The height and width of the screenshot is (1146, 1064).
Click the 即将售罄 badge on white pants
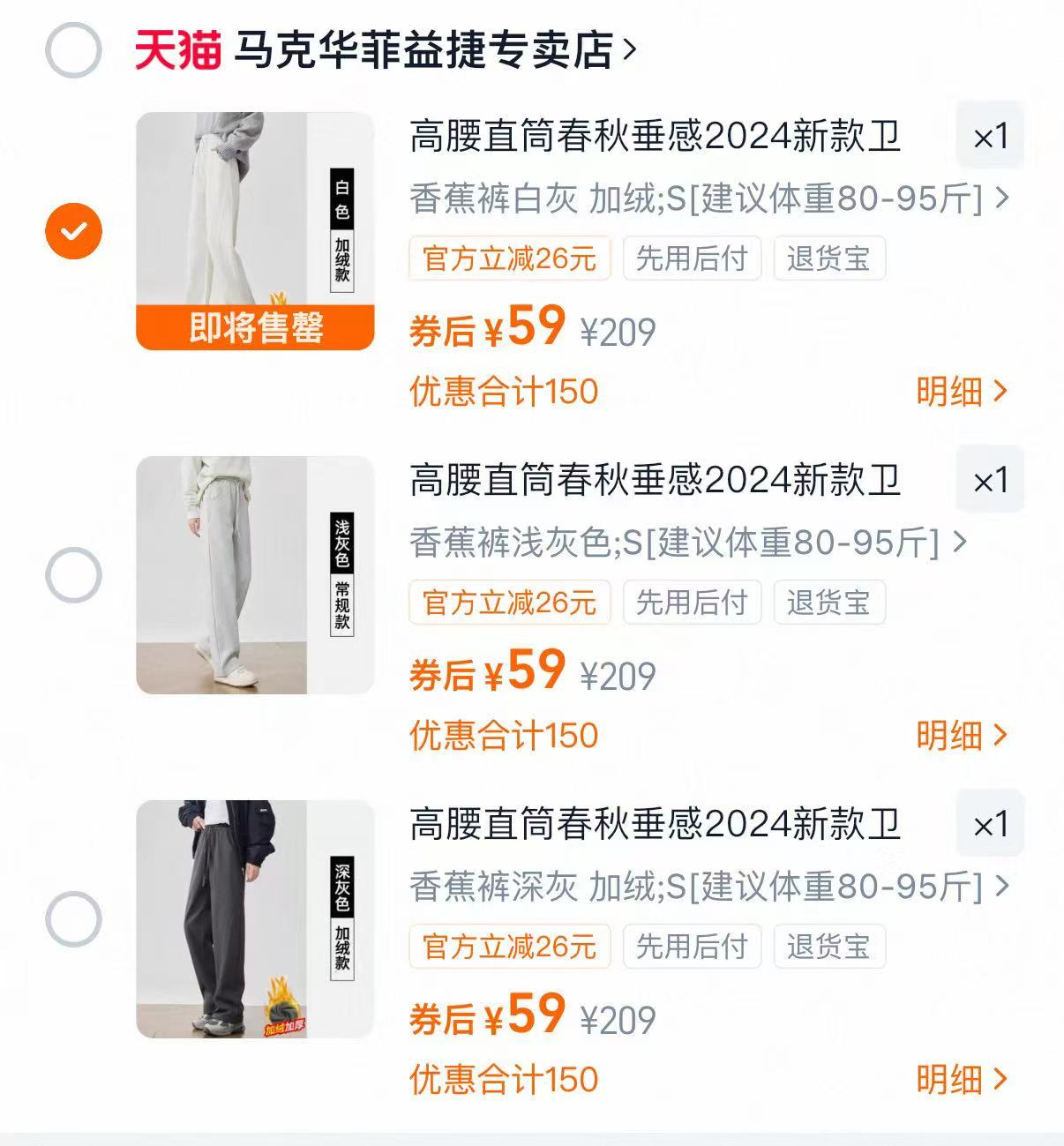[x=257, y=328]
